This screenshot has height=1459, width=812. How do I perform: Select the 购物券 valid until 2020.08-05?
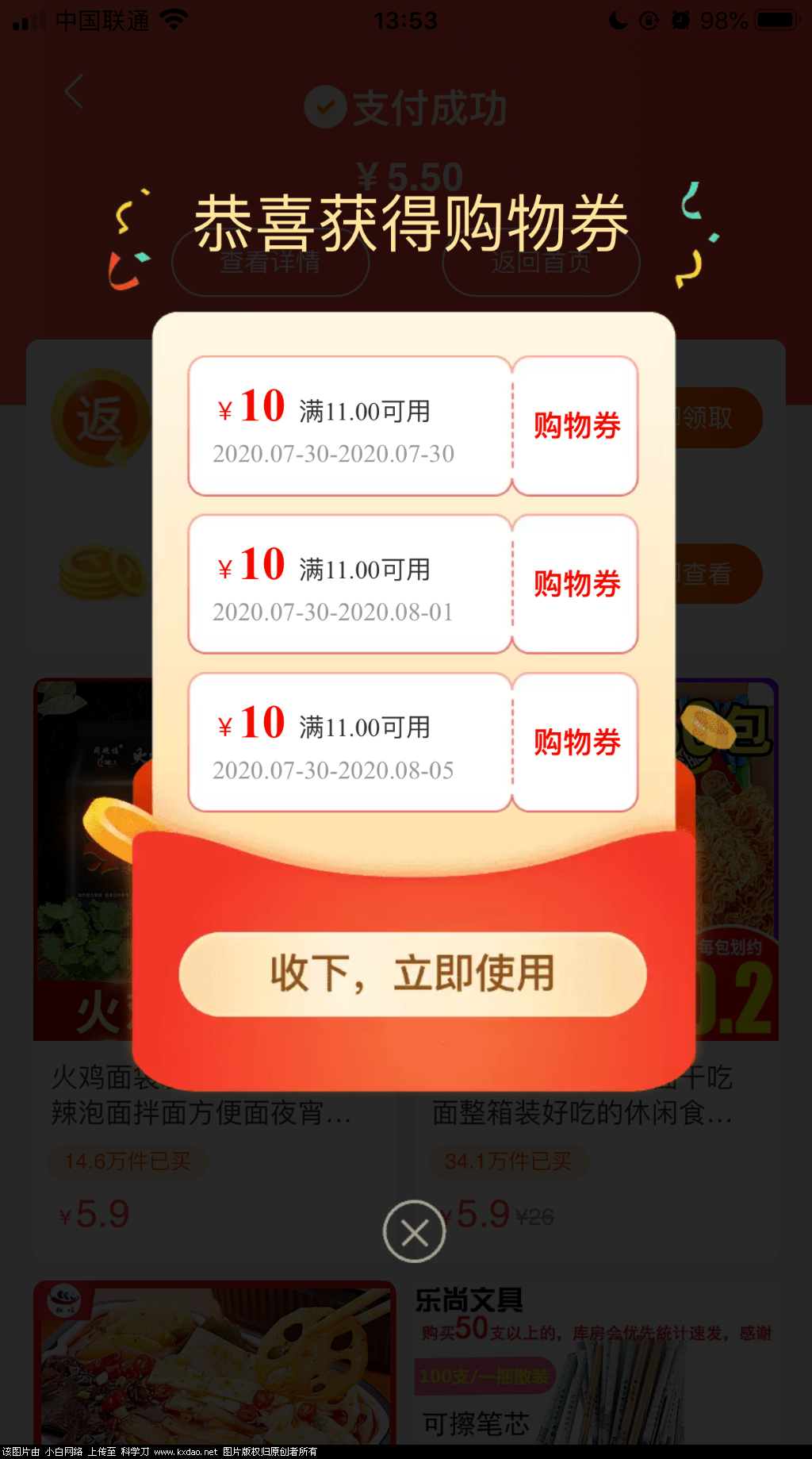412,743
